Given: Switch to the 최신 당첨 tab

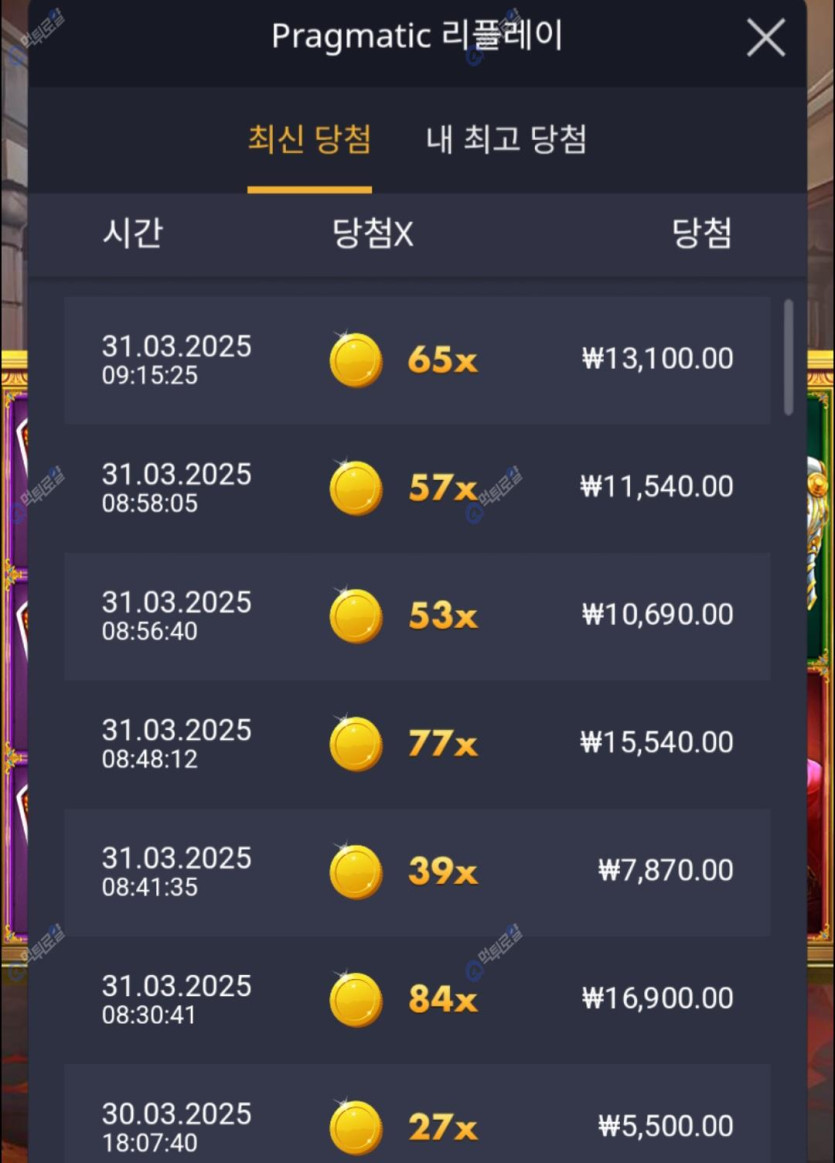Looking at the screenshot, I should click(x=310, y=140).
